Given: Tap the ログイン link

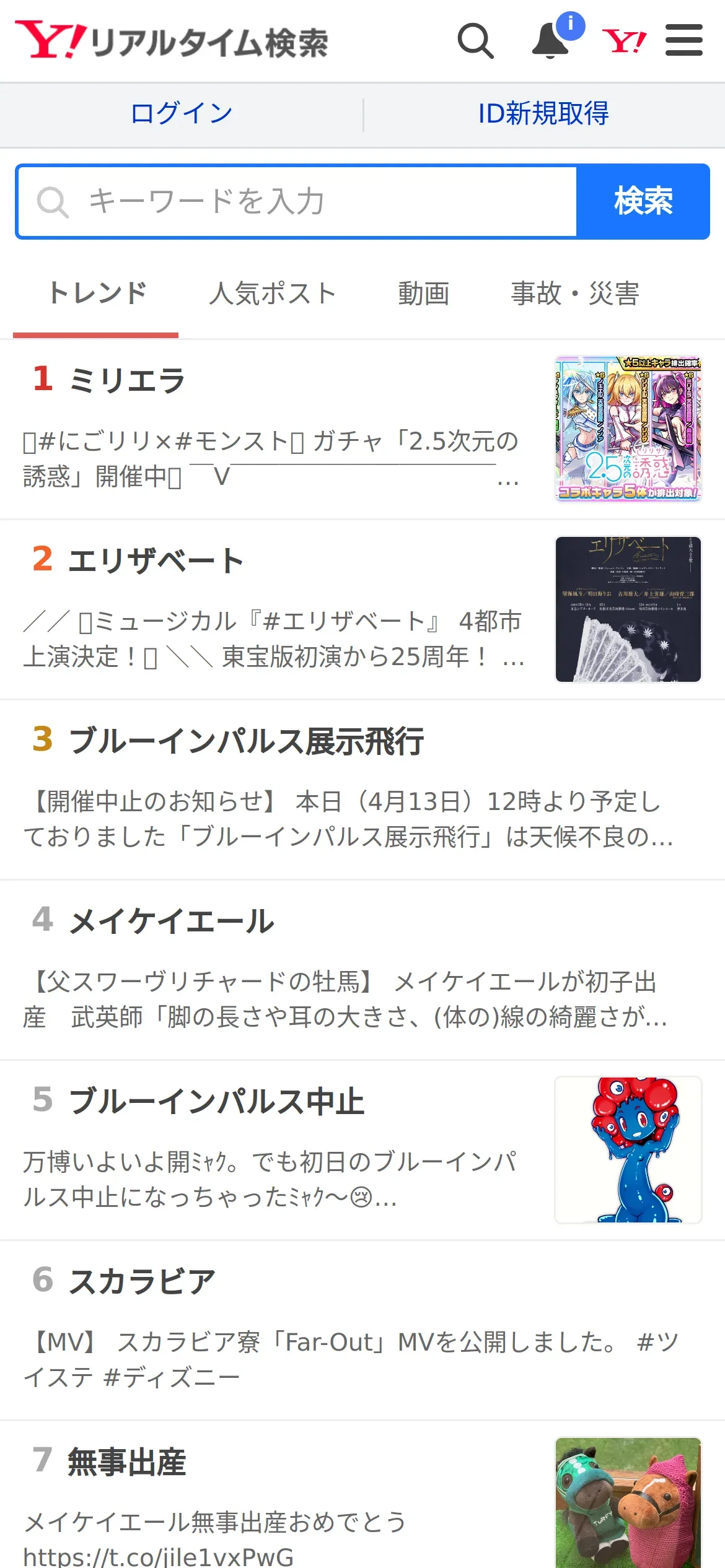Looking at the screenshot, I should pos(182,114).
